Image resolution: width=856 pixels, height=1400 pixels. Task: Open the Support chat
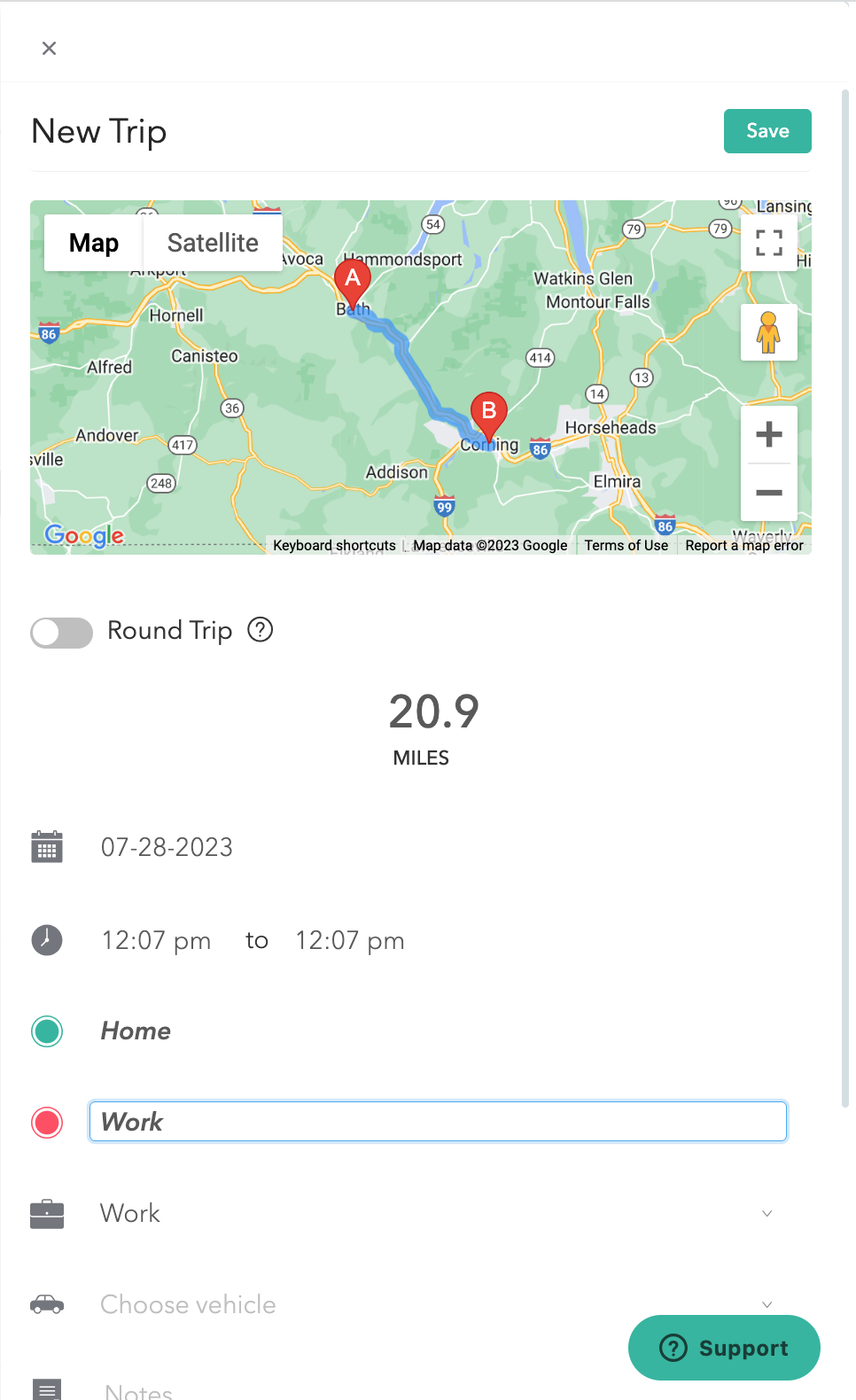click(x=724, y=1348)
